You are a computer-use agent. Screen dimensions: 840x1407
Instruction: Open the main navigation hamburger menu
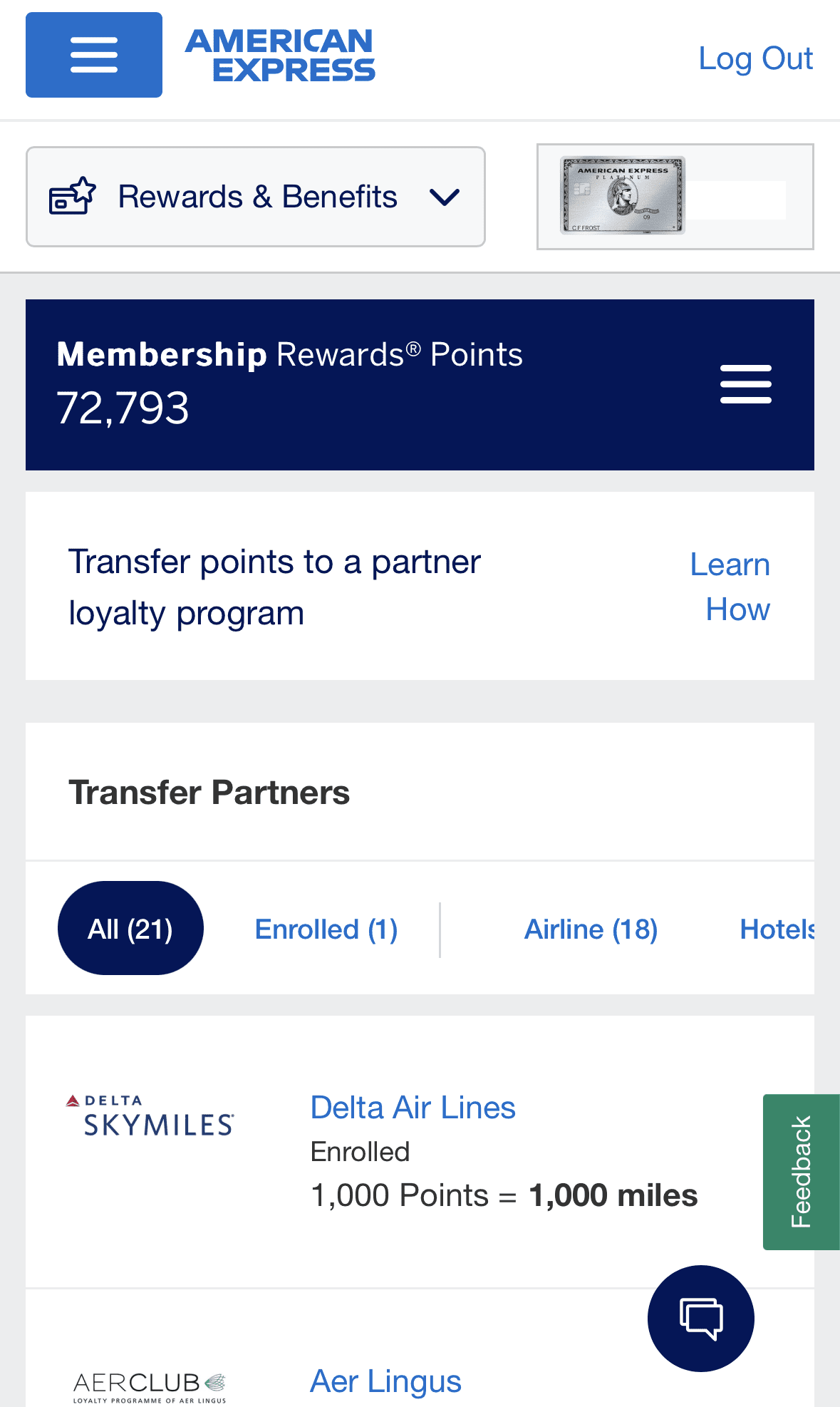coord(93,55)
